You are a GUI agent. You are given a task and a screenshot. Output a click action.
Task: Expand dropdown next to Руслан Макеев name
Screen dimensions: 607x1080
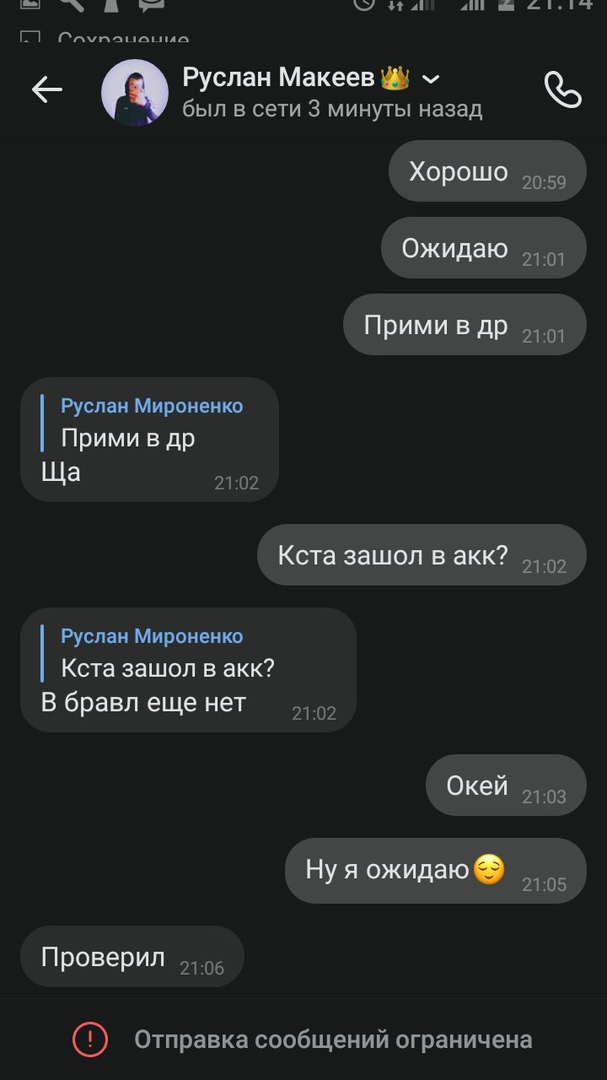431,79
